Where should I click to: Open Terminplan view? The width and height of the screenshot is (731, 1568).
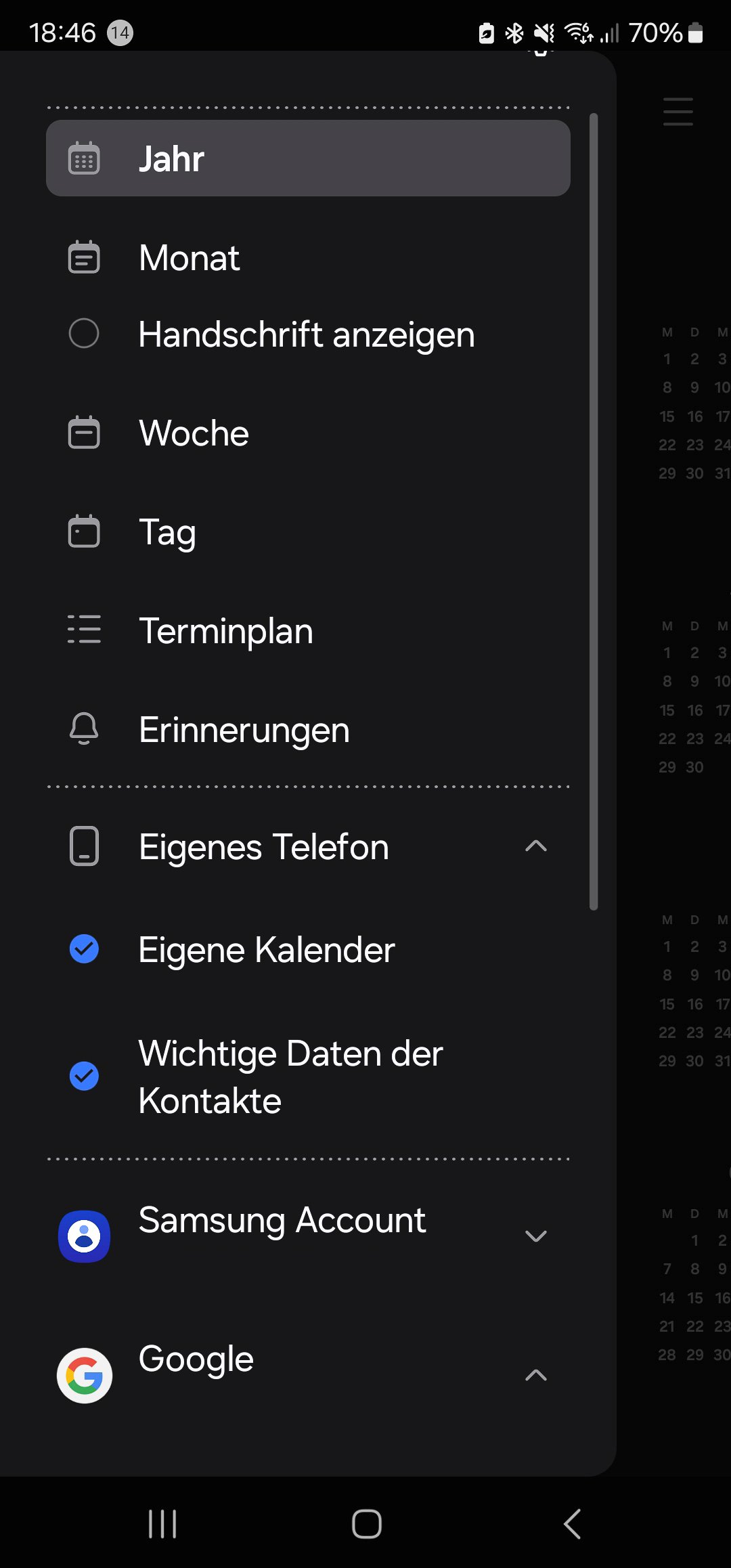pos(308,630)
